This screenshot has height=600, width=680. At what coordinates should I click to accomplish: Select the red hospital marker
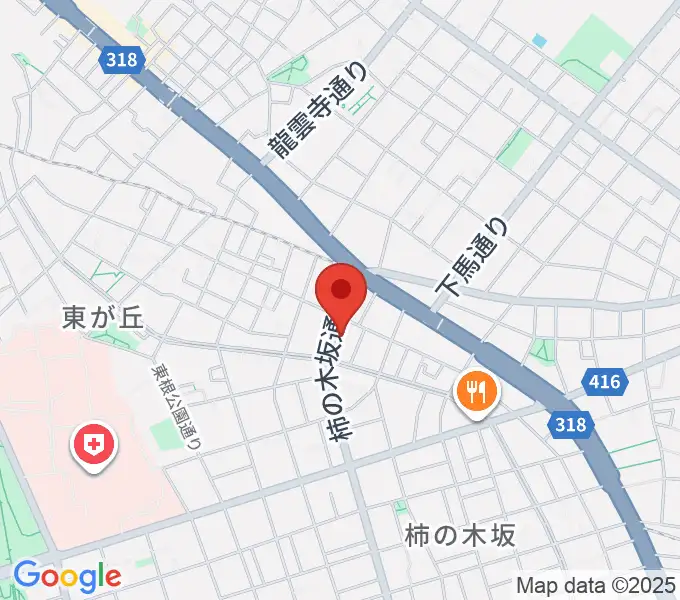pos(97,443)
